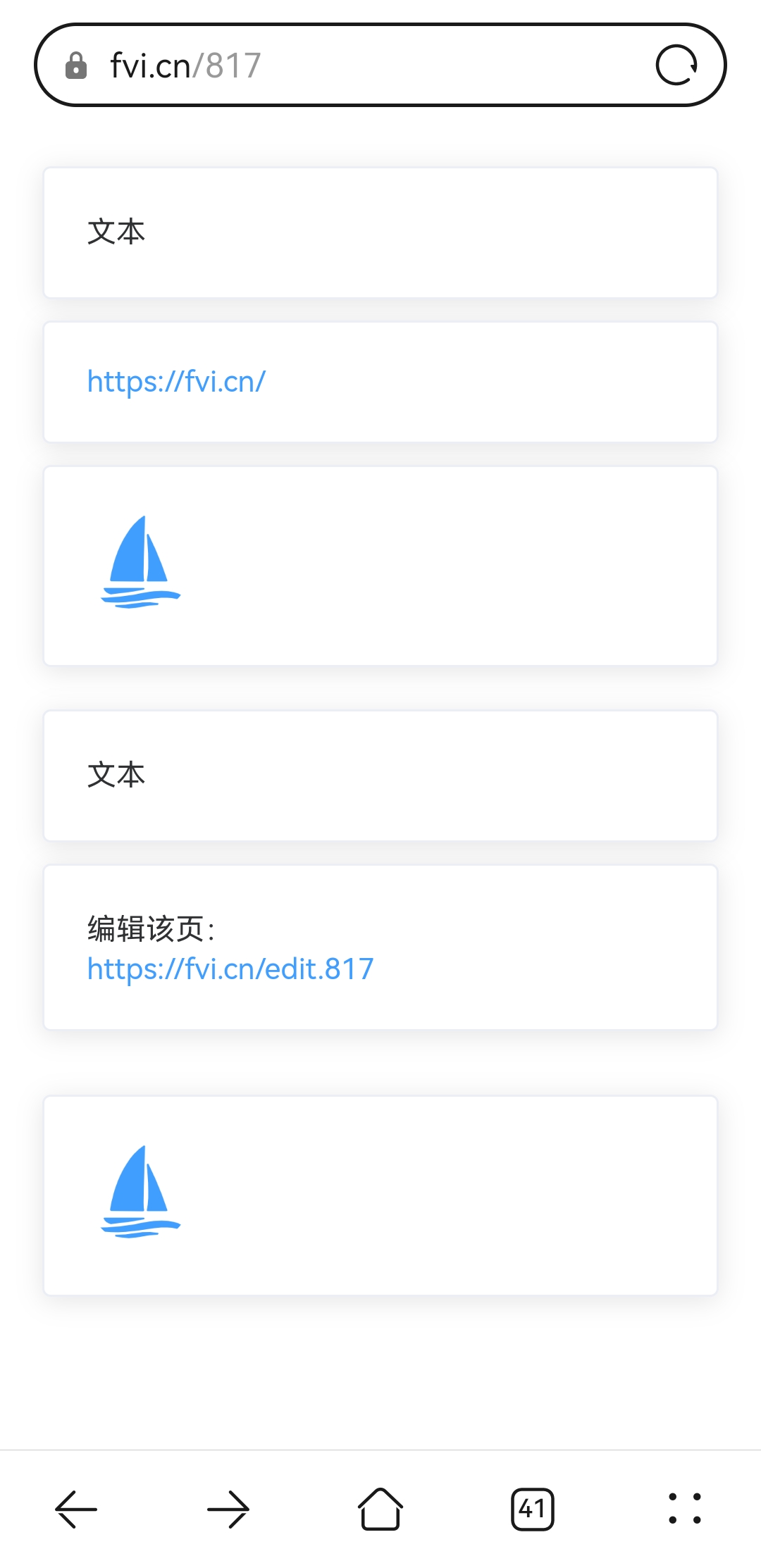
Task: Open the https://fvi.cn/edit.817 edit link
Action: coord(230,969)
